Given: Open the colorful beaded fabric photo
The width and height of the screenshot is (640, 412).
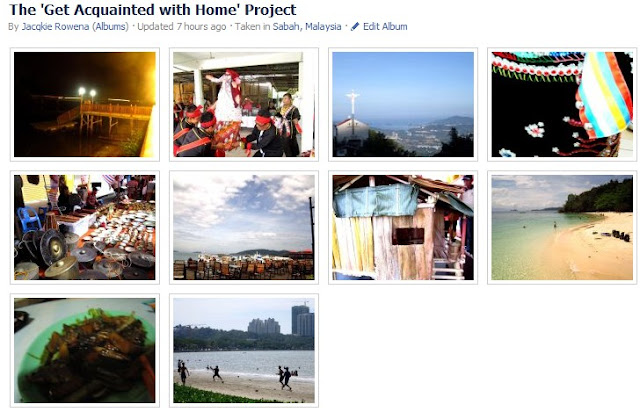Looking at the screenshot, I should click(562, 104).
